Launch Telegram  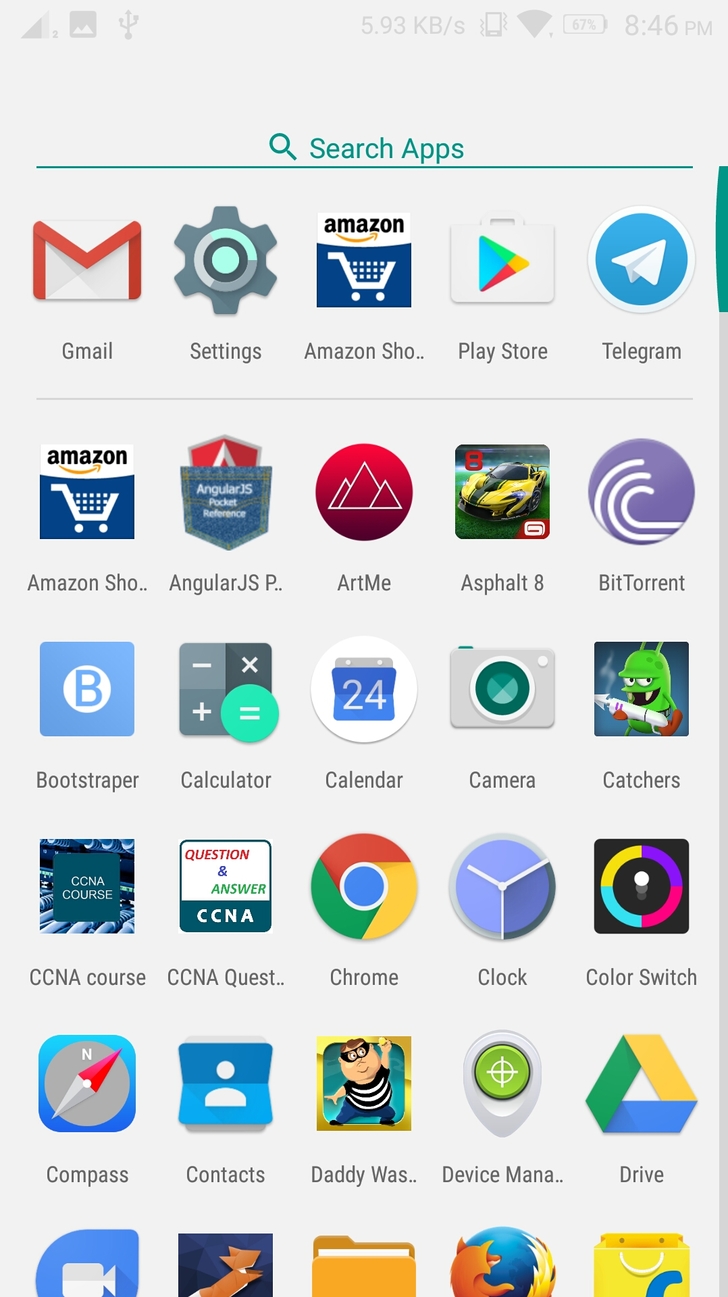641,260
